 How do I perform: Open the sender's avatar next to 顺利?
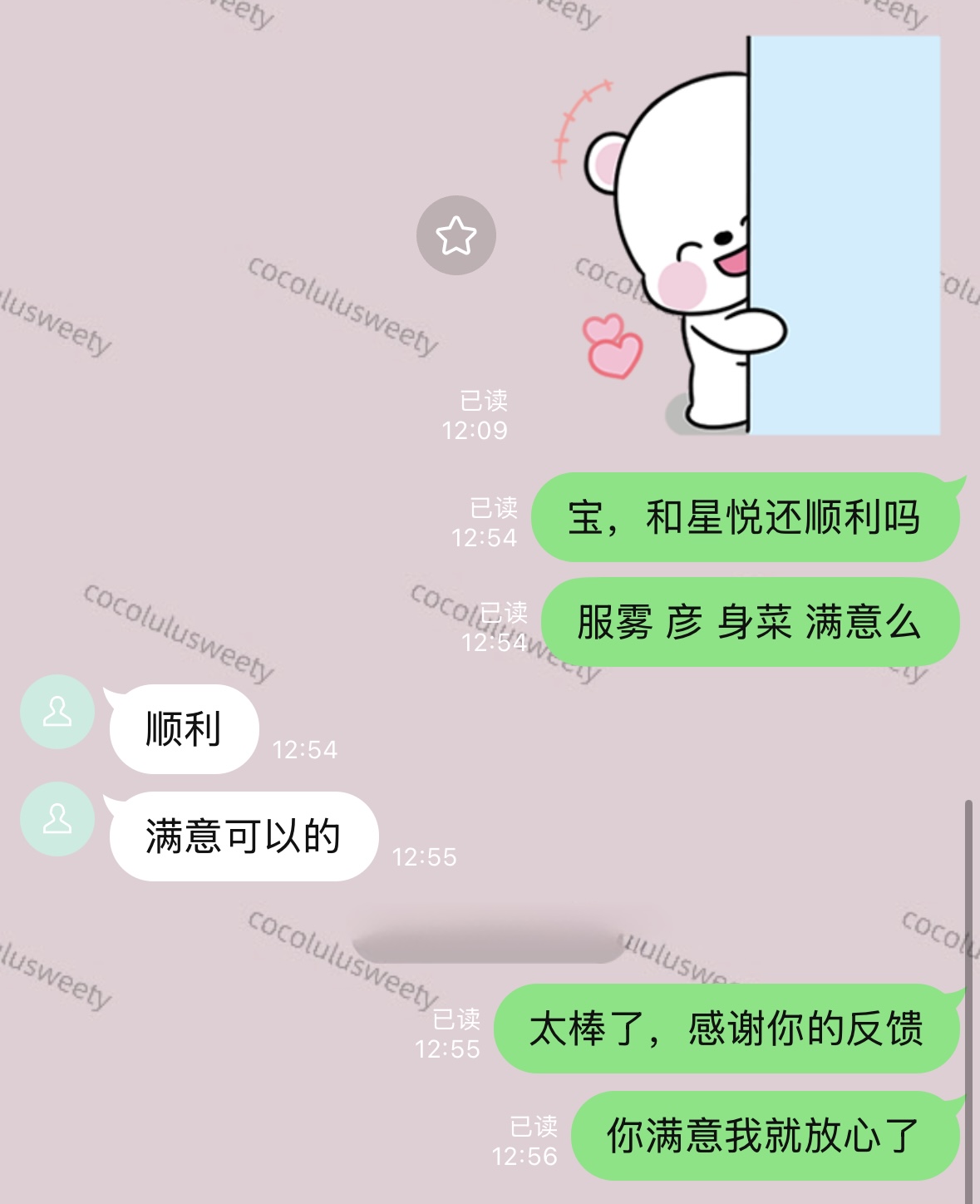(57, 712)
